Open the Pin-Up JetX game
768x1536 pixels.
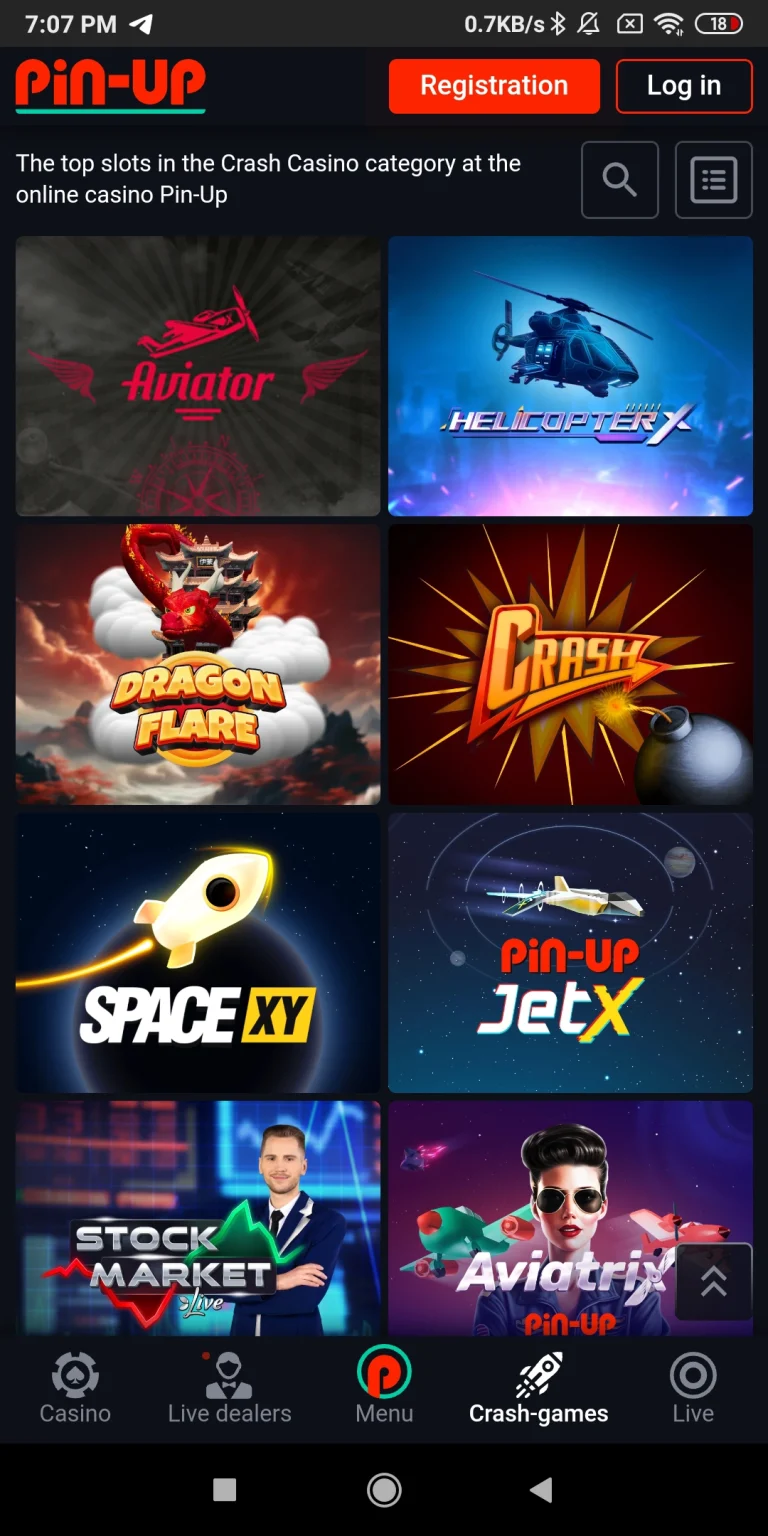(570, 952)
